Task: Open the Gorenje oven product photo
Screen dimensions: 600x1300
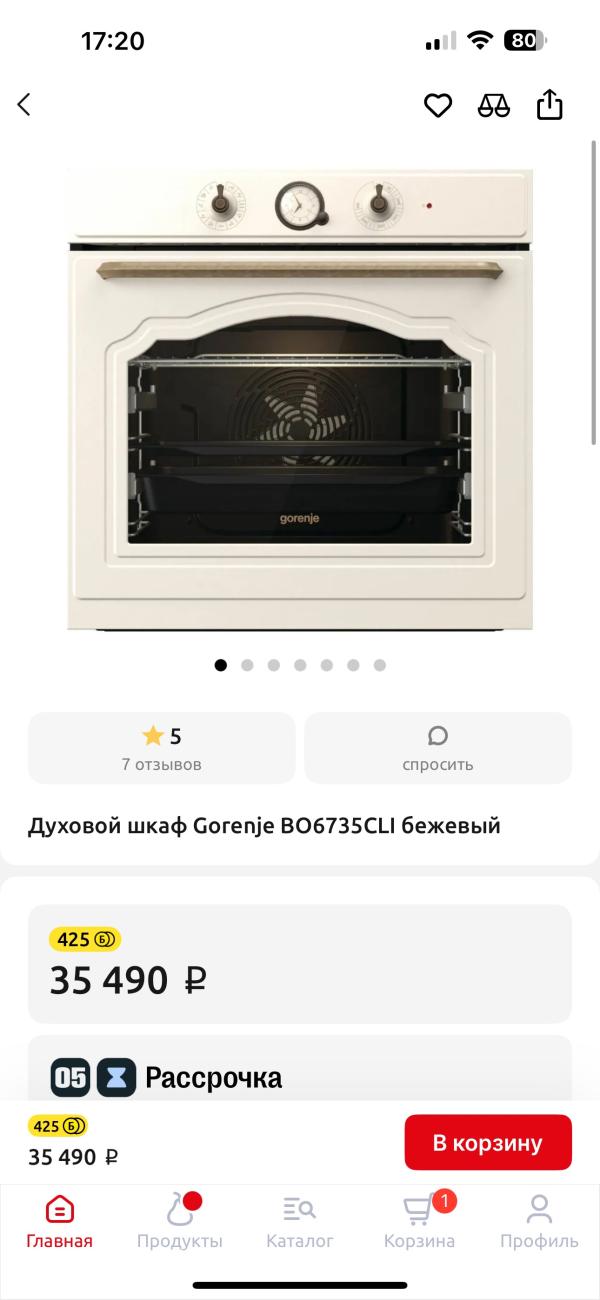Action: (x=300, y=400)
